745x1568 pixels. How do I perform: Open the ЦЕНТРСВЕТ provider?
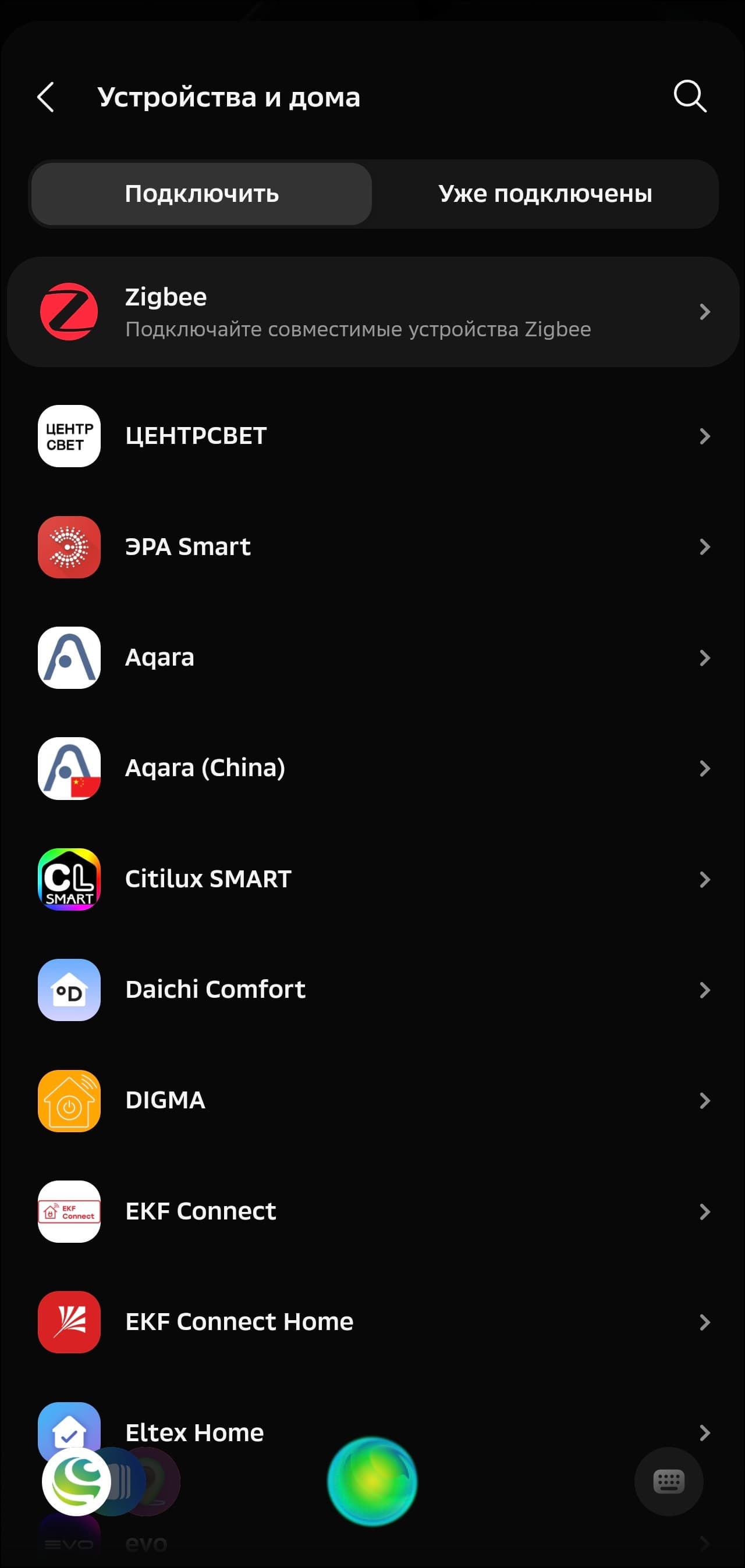point(372,436)
